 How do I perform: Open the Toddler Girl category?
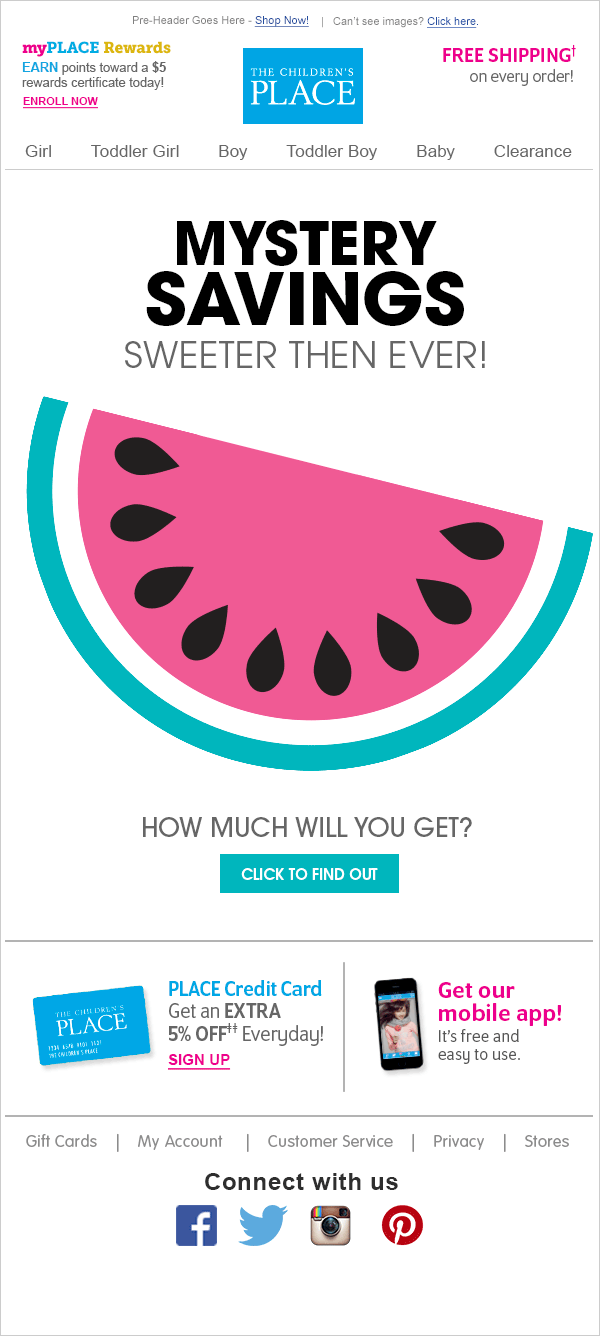135,151
